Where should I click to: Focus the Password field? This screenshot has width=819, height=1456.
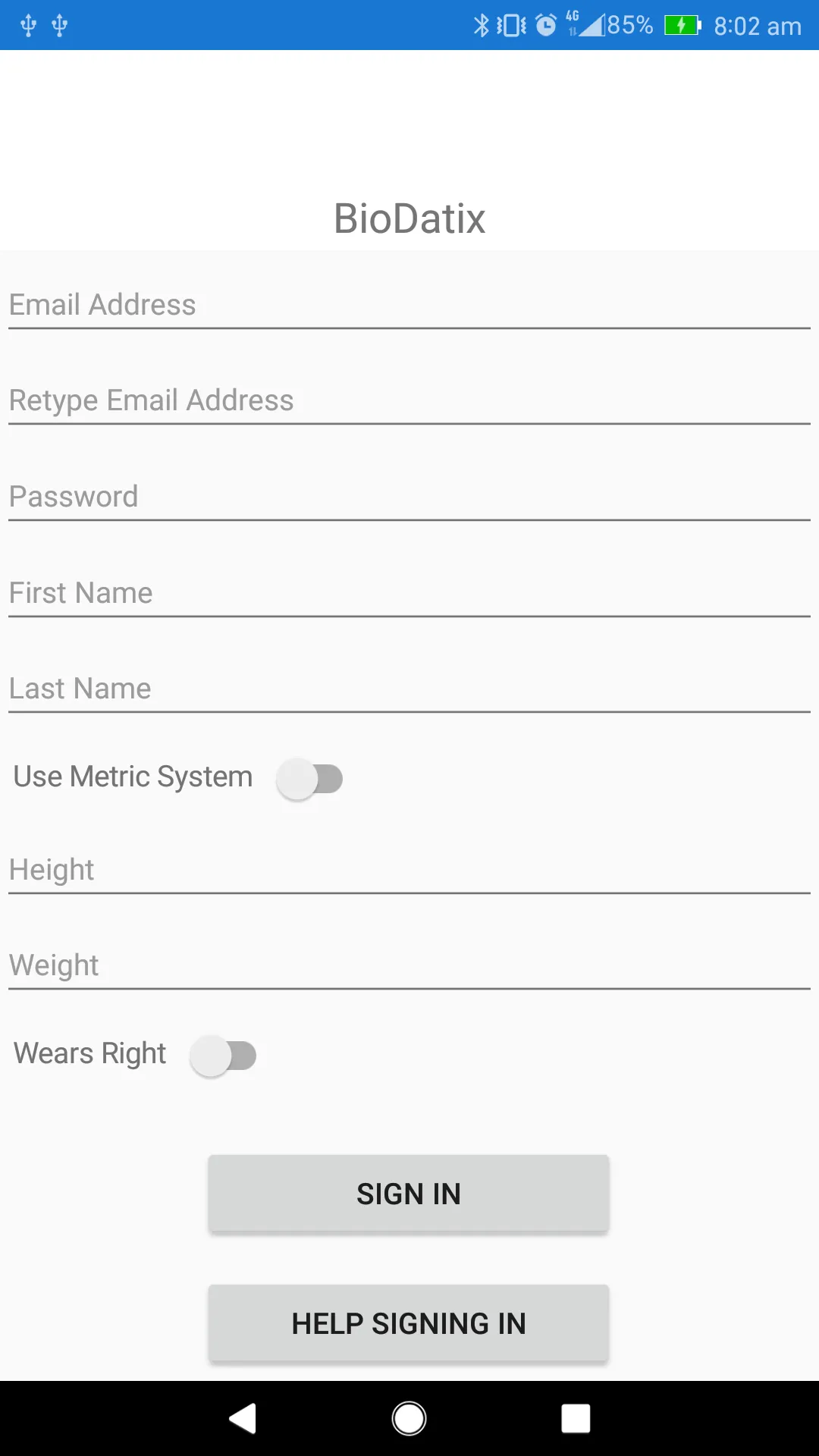[x=409, y=497]
